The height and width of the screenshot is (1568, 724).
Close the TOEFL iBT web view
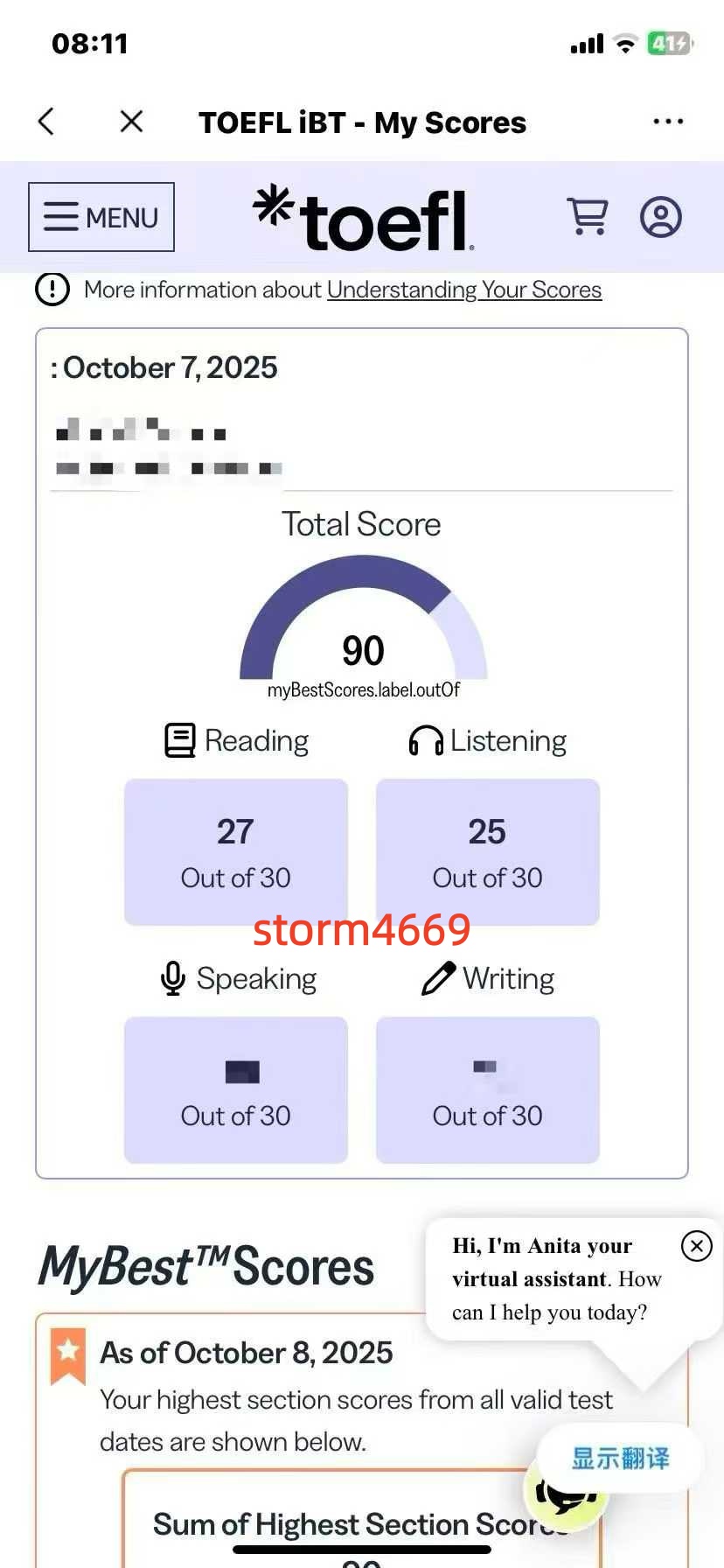point(131,122)
